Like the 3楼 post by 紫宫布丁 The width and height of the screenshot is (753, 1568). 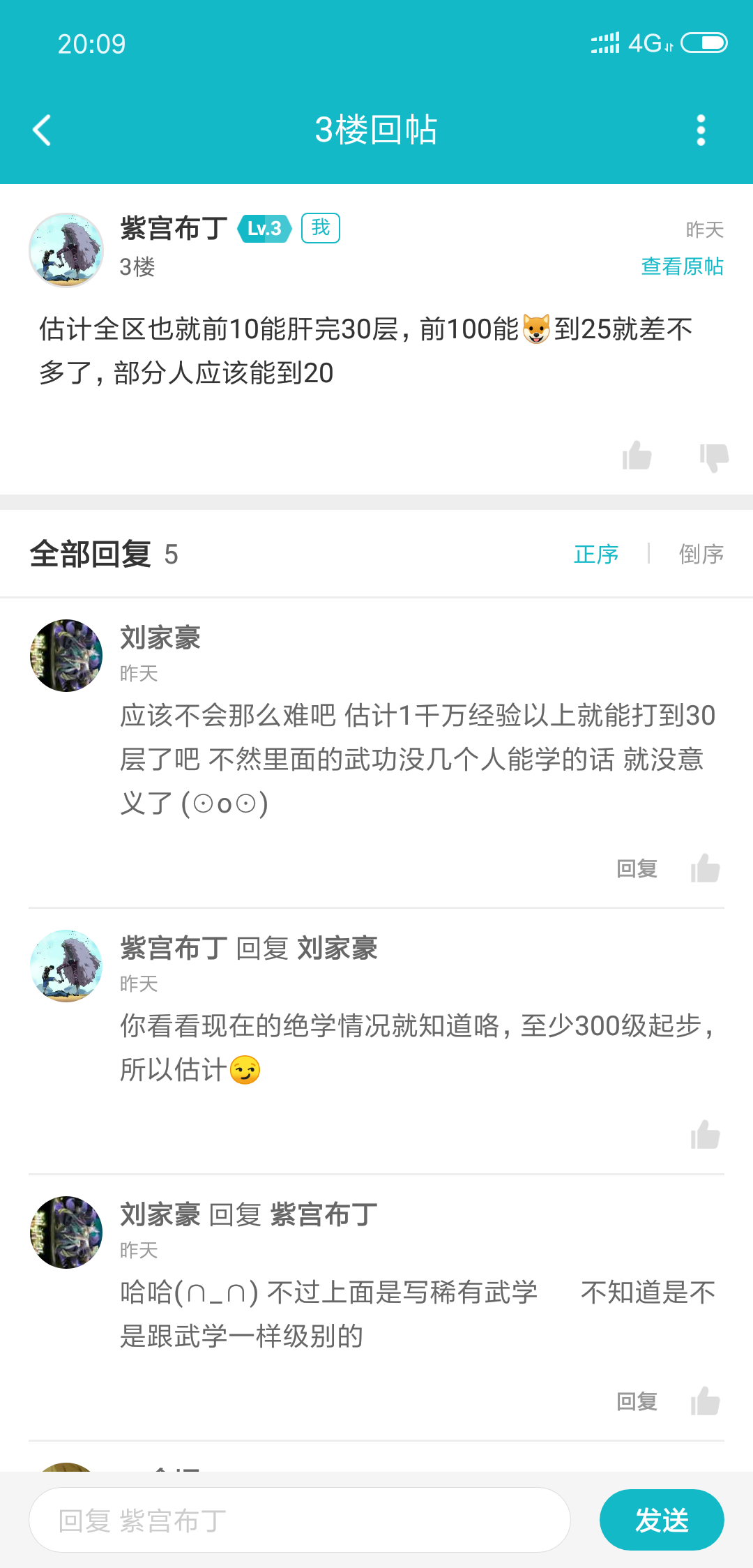[637, 456]
